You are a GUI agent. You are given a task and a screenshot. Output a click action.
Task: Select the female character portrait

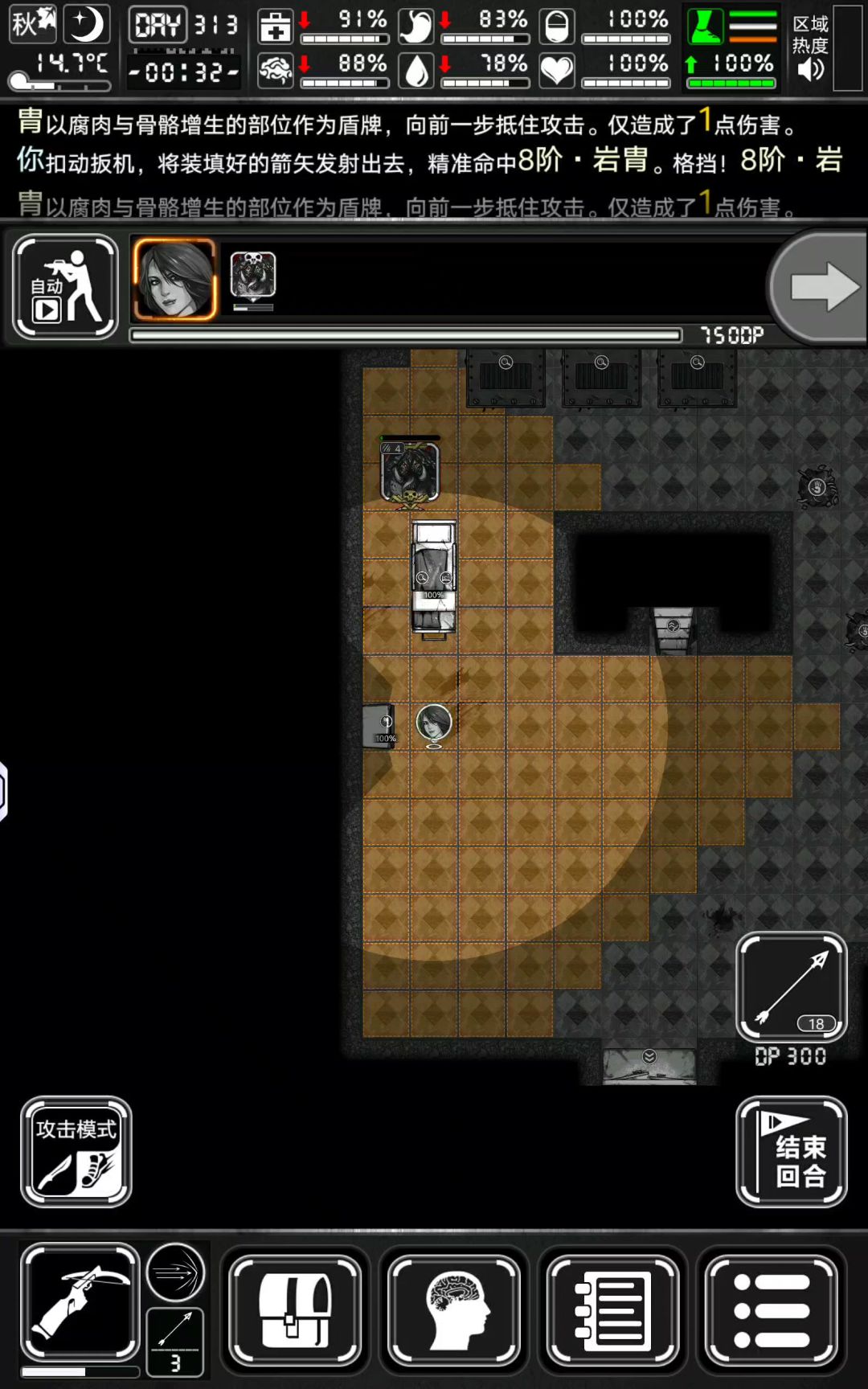[174, 280]
